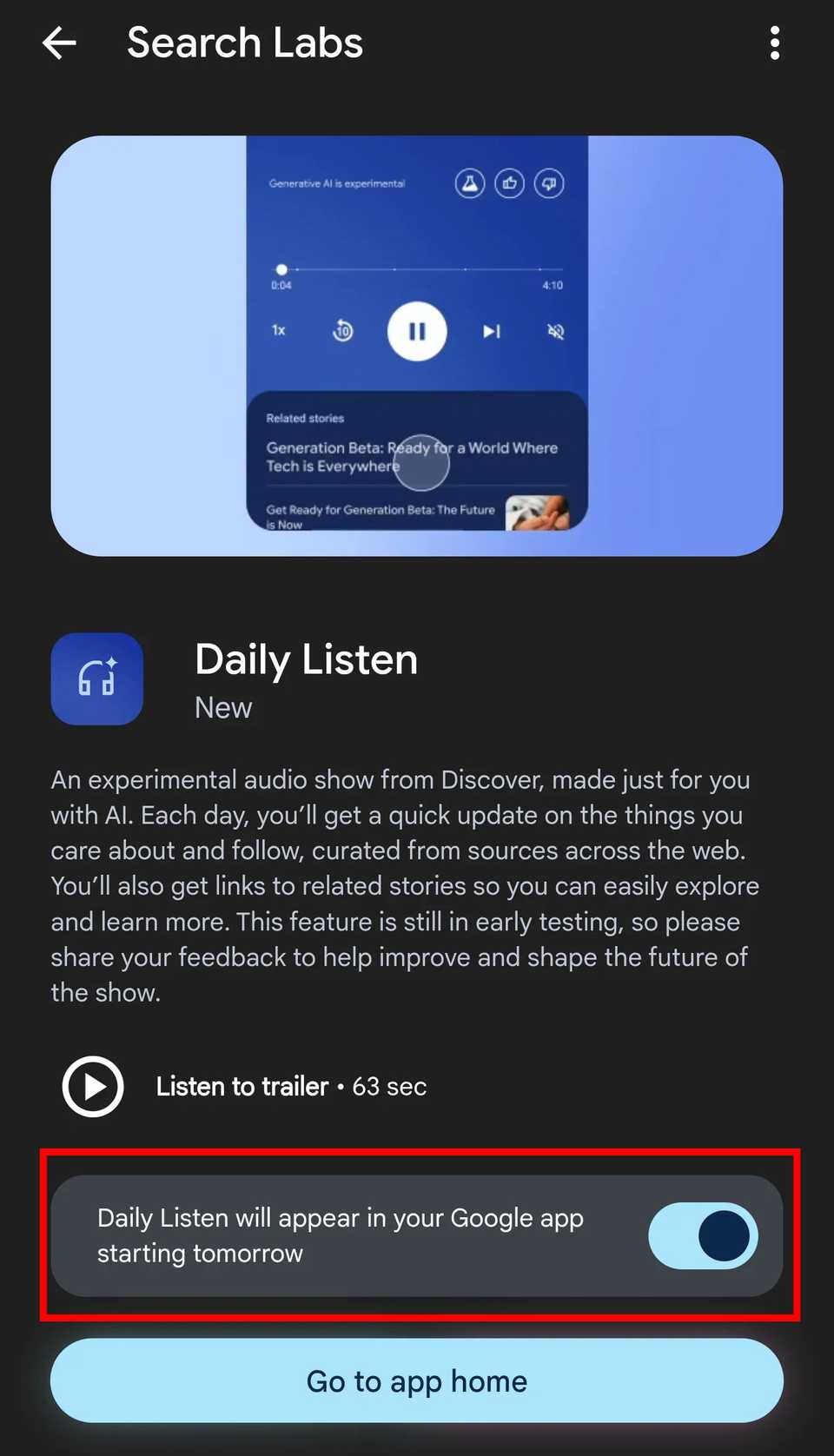The width and height of the screenshot is (834, 1456).
Task: Disable Daily Listen appearing in your Google app
Action: 702,1235
